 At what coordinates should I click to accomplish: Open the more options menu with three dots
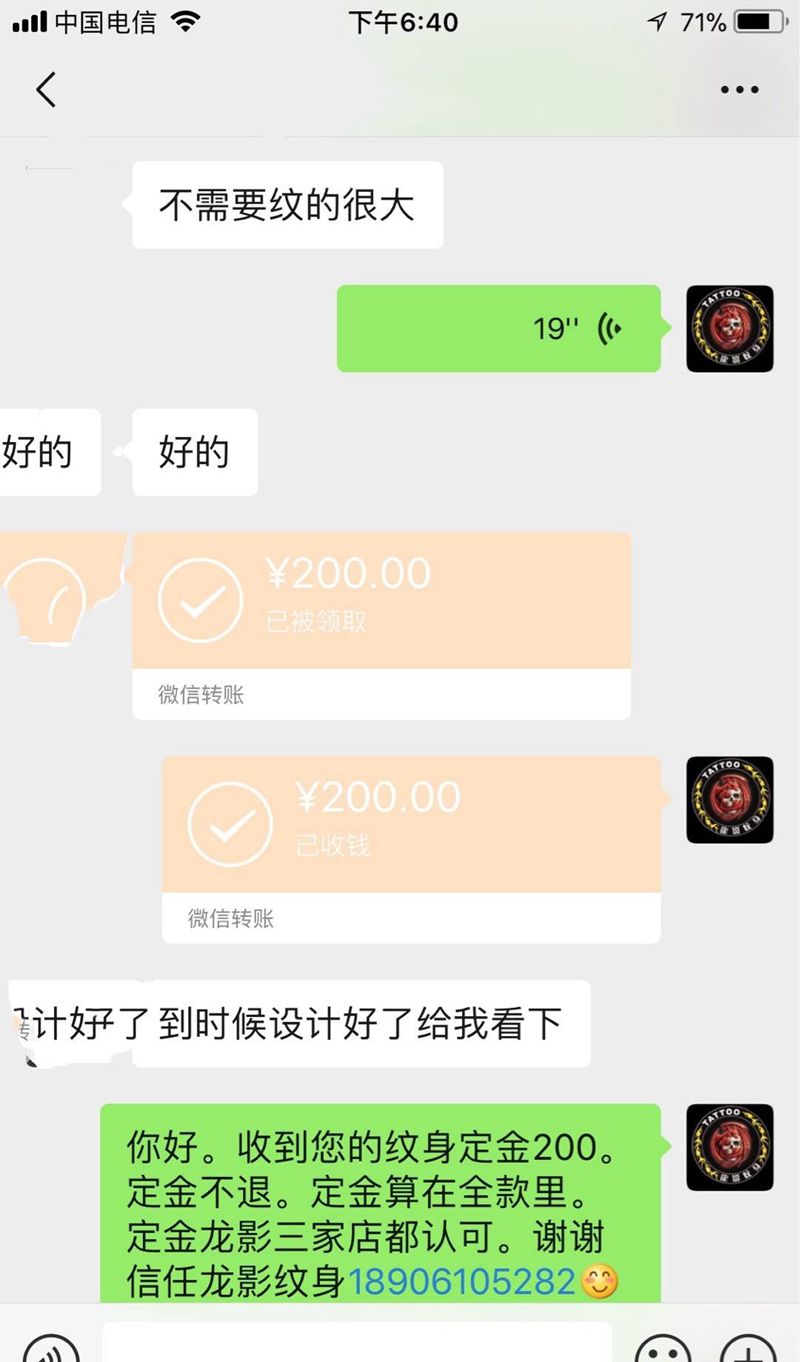(x=738, y=89)
